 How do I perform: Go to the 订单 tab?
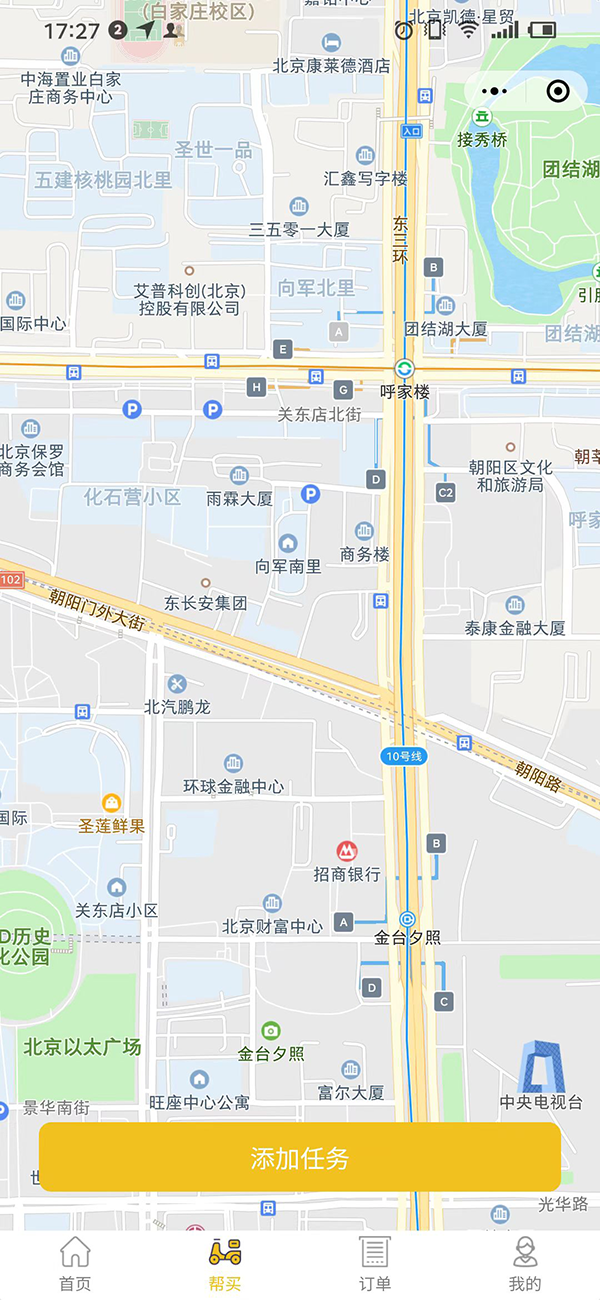point(375,1264)
